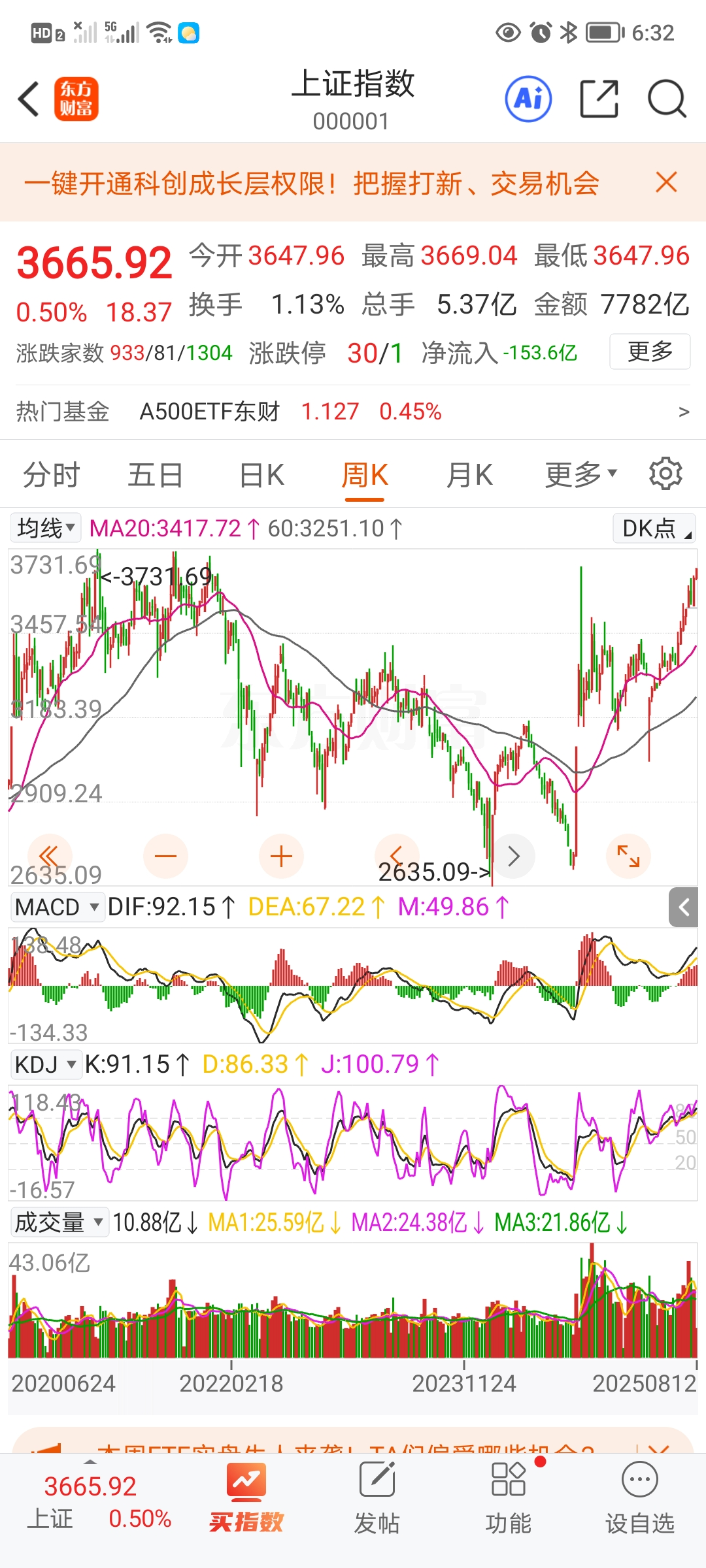Tap the DK点 button

[x=654, y=529]
